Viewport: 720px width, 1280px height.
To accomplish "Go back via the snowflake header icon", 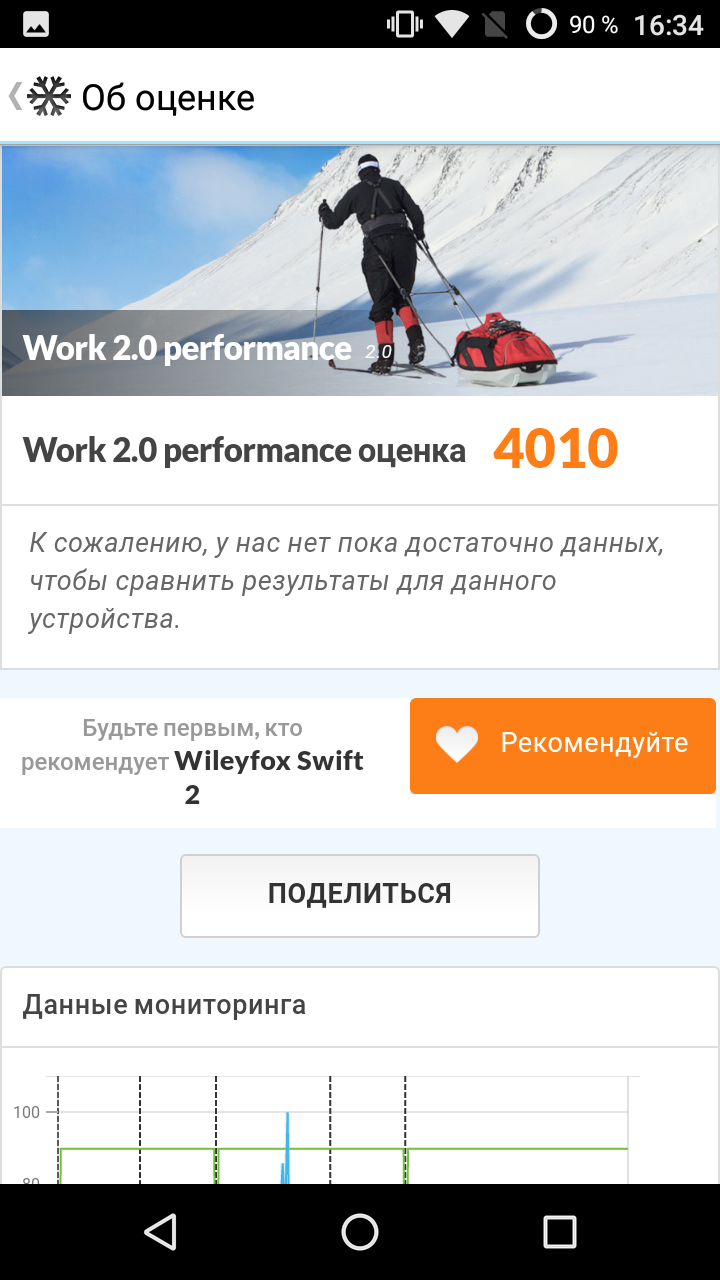I will coord(48,97).
